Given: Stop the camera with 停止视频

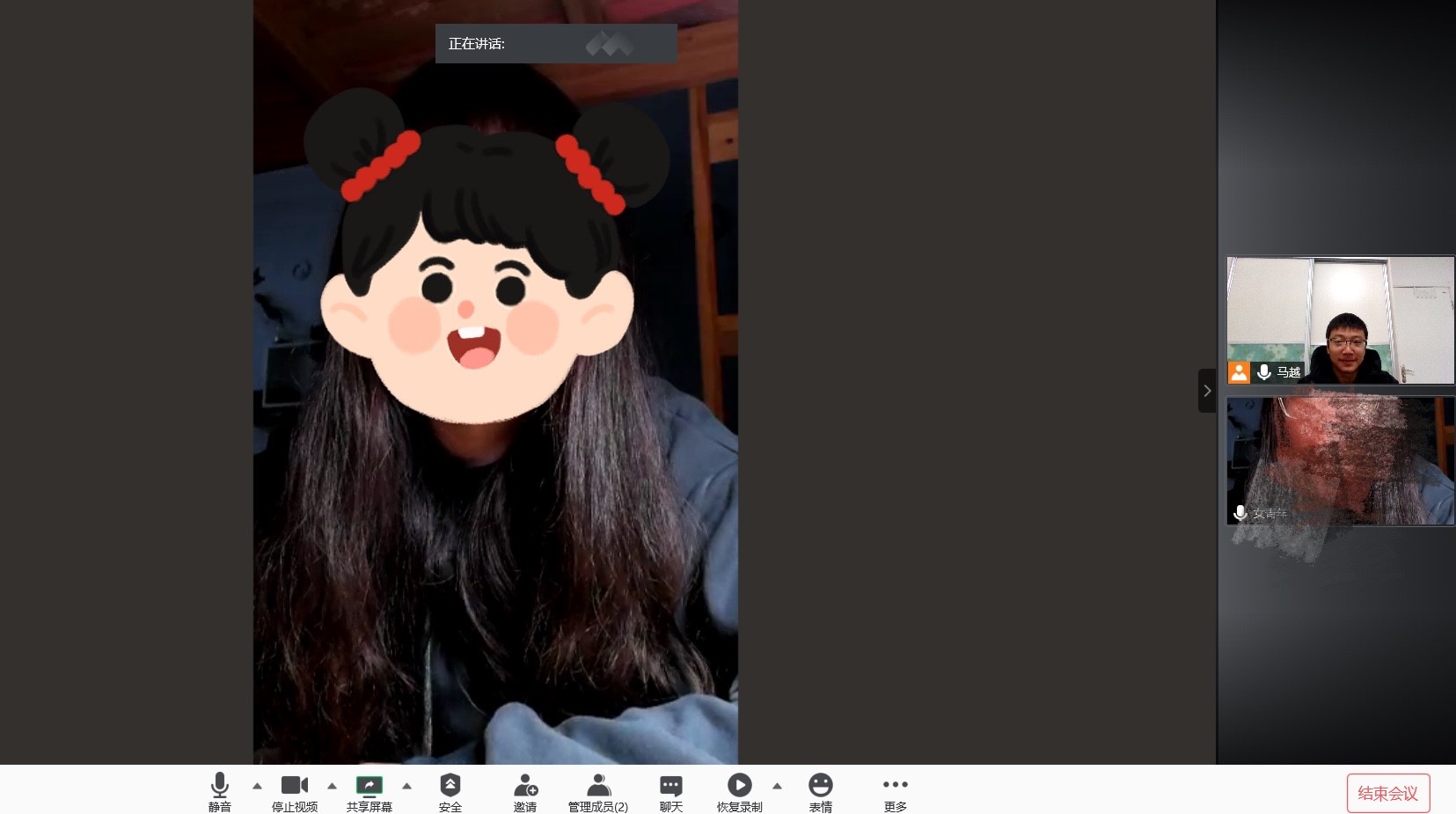Looking at the screenshot, I should (294, 790).
